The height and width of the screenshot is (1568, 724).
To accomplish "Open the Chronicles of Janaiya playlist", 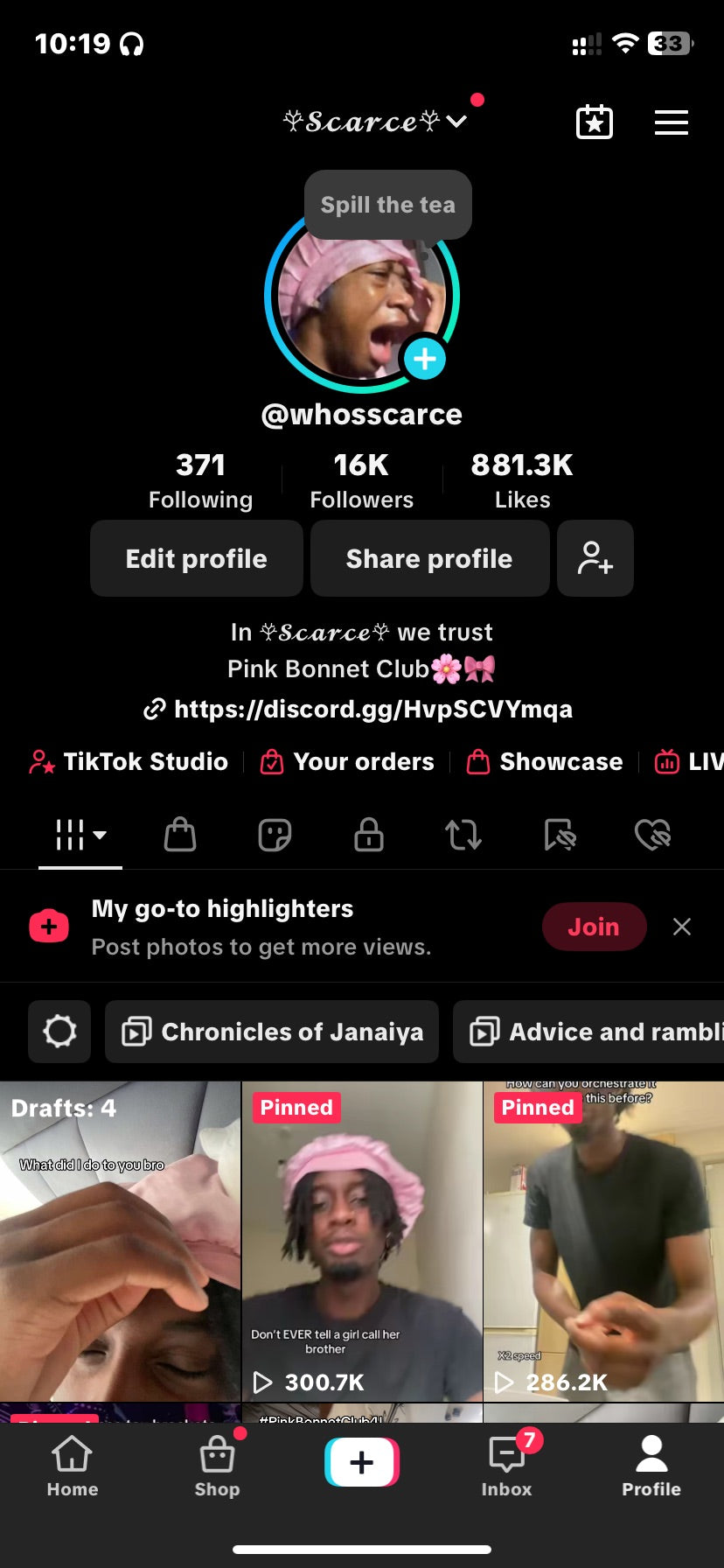I will 272,1032.
